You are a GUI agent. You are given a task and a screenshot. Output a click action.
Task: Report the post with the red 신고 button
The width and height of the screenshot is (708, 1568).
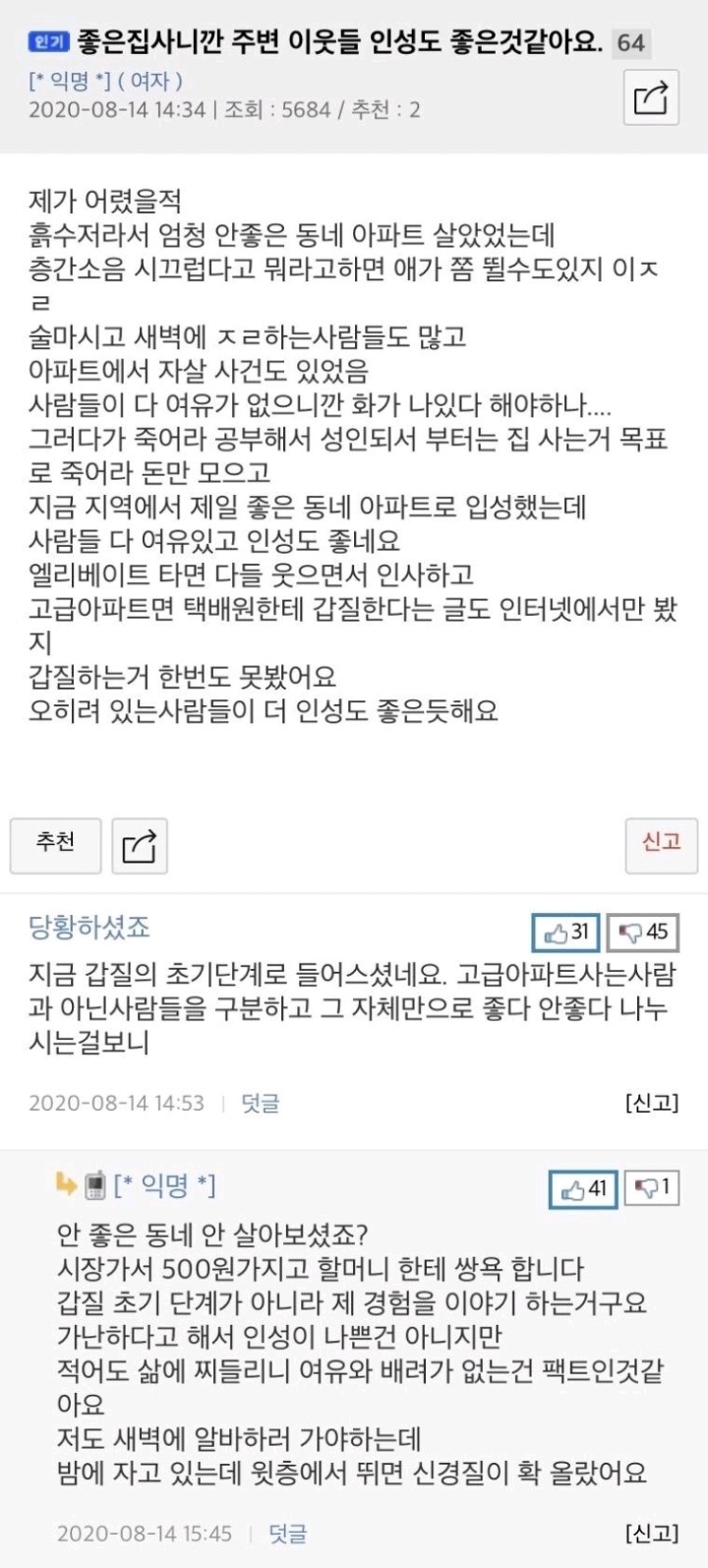click(x=661, y=843)
